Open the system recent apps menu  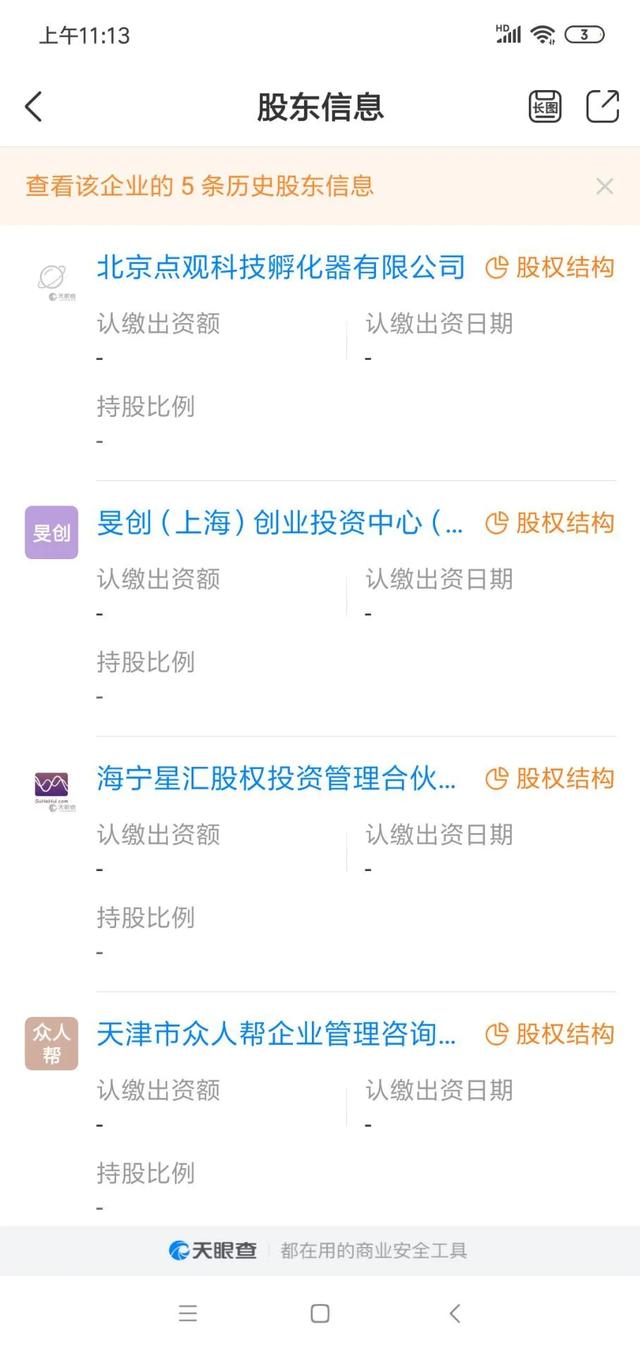187,1313
